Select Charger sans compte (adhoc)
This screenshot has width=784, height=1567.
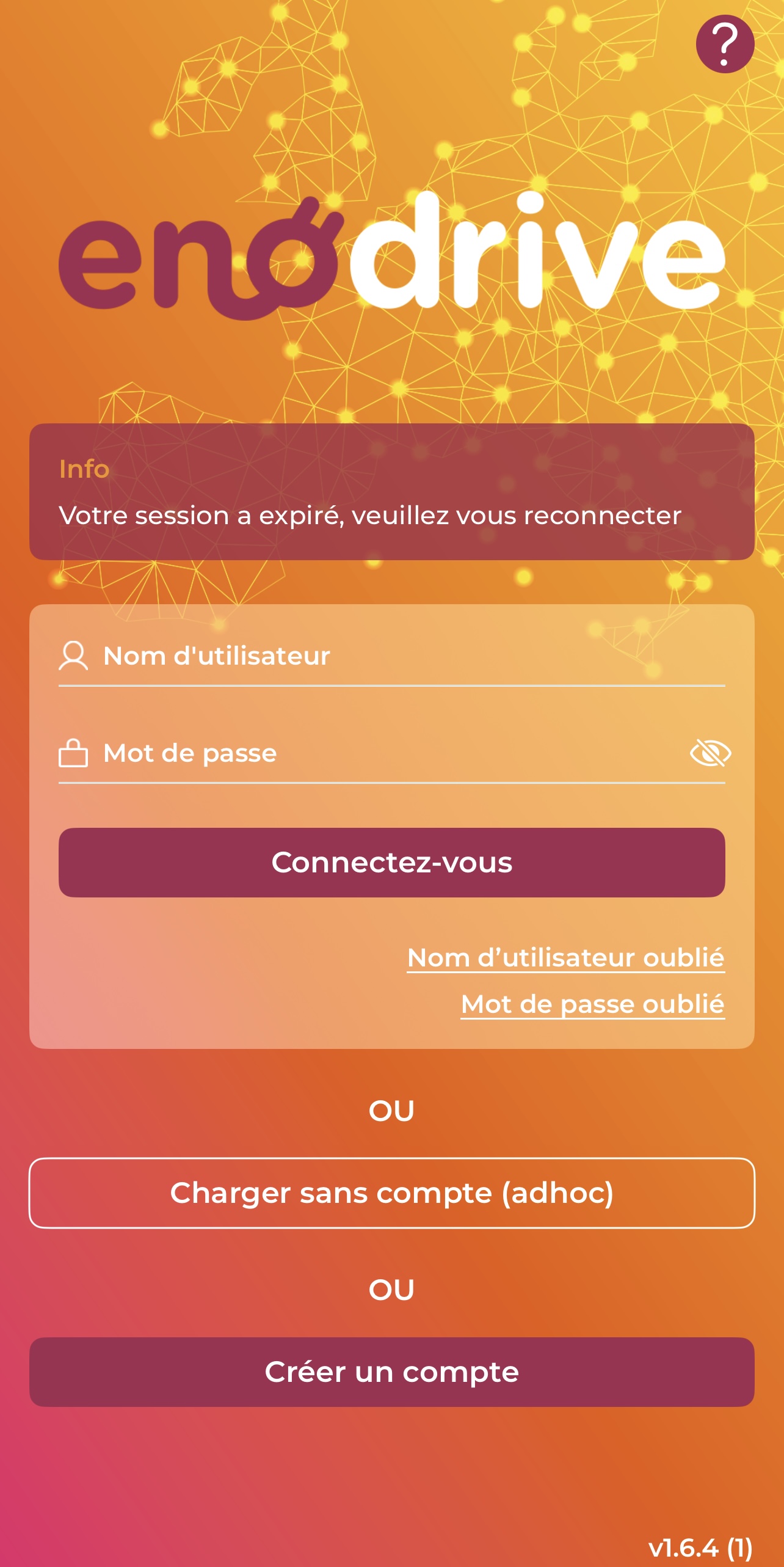click(391, 1193)
